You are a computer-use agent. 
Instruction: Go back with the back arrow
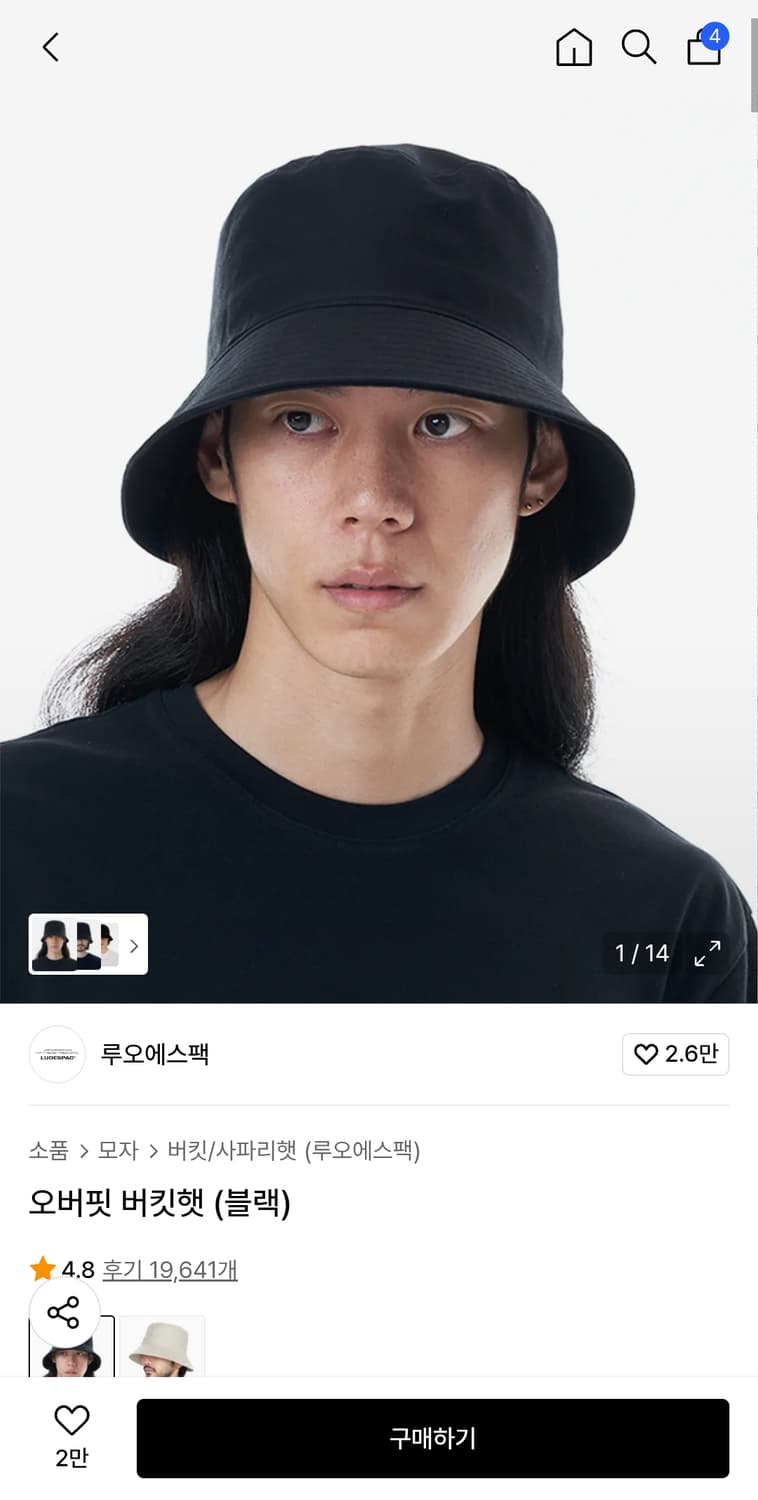point(50,47)
